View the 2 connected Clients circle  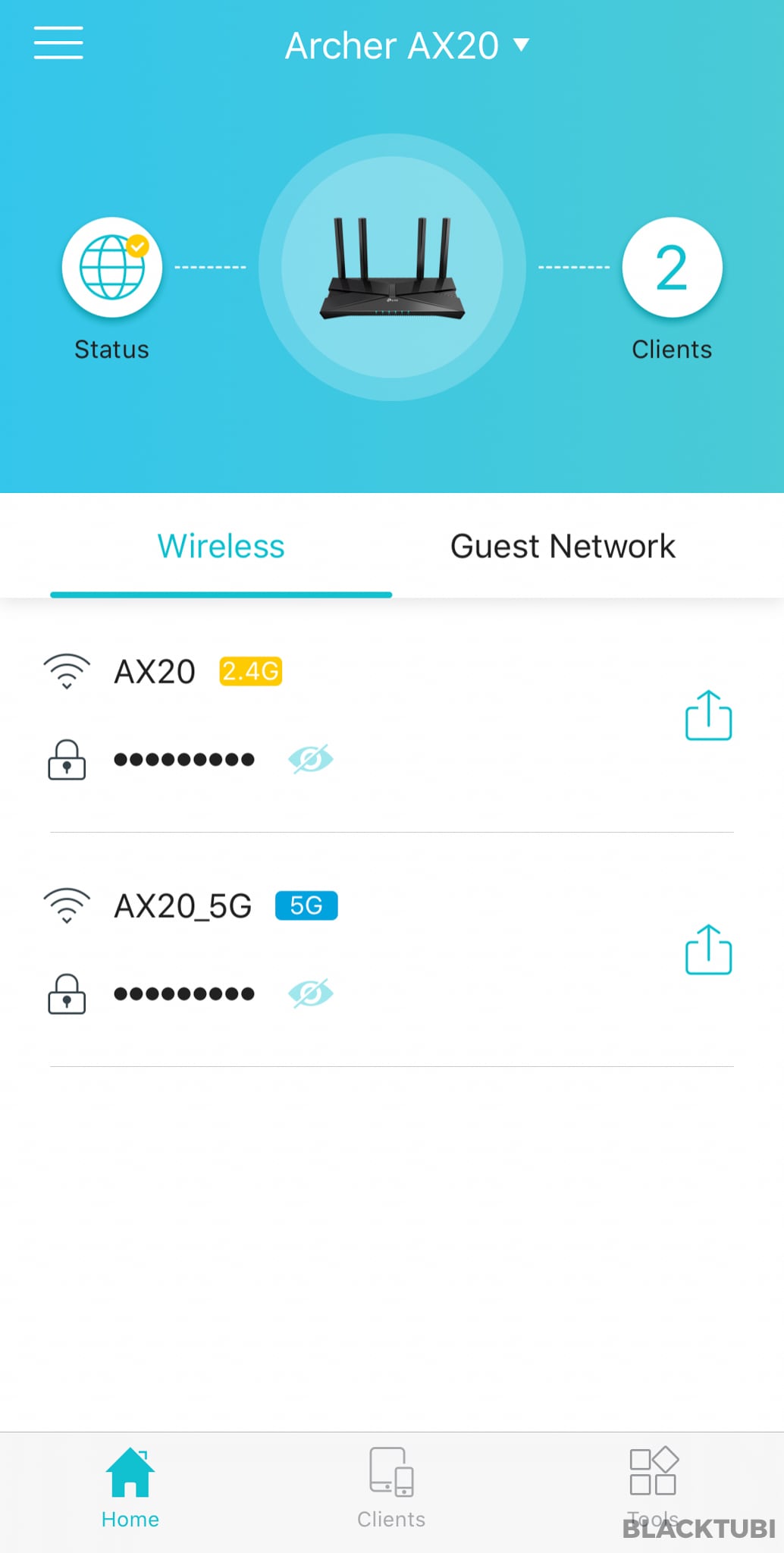[x=672, y=268]
